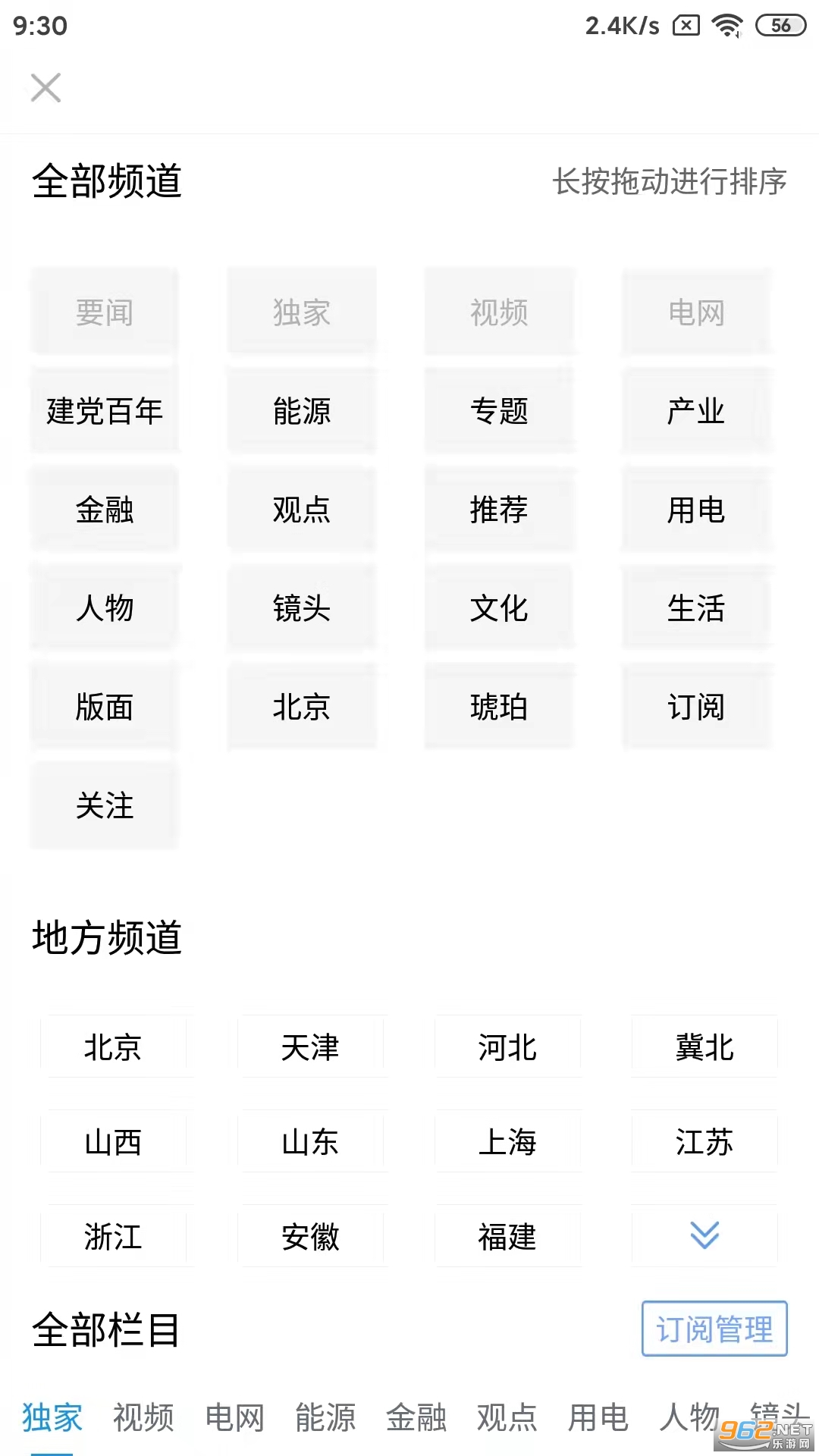Image resolution: width=819 pixels, height=1456 pixels.
Task: Tap the 关注 channel
Action: pyautogui.click(x=105, y=805)
